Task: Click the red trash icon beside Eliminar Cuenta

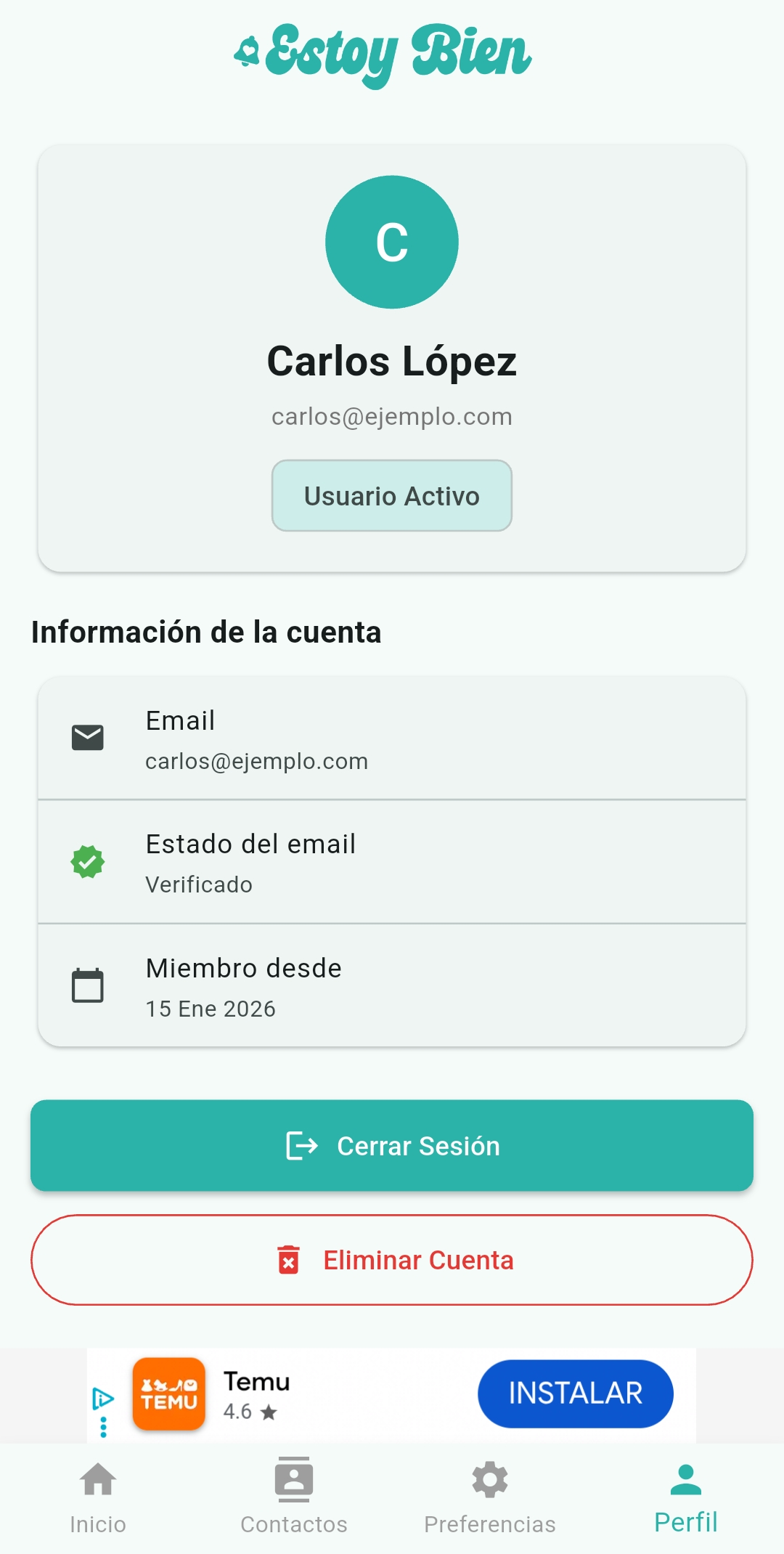Action: point(290,1260)
